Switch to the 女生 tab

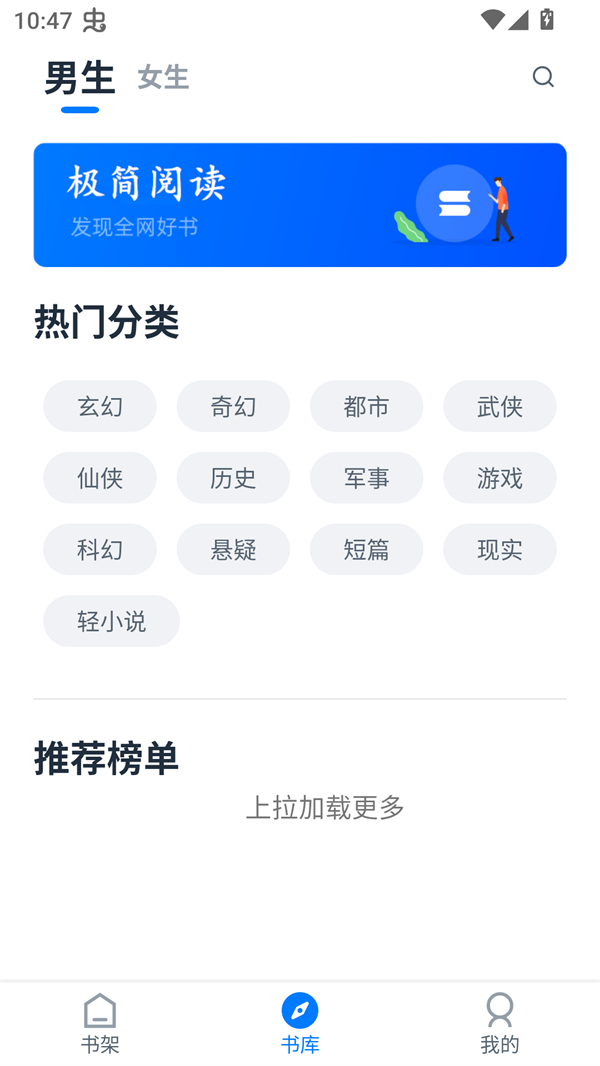(x=163, y=77)
